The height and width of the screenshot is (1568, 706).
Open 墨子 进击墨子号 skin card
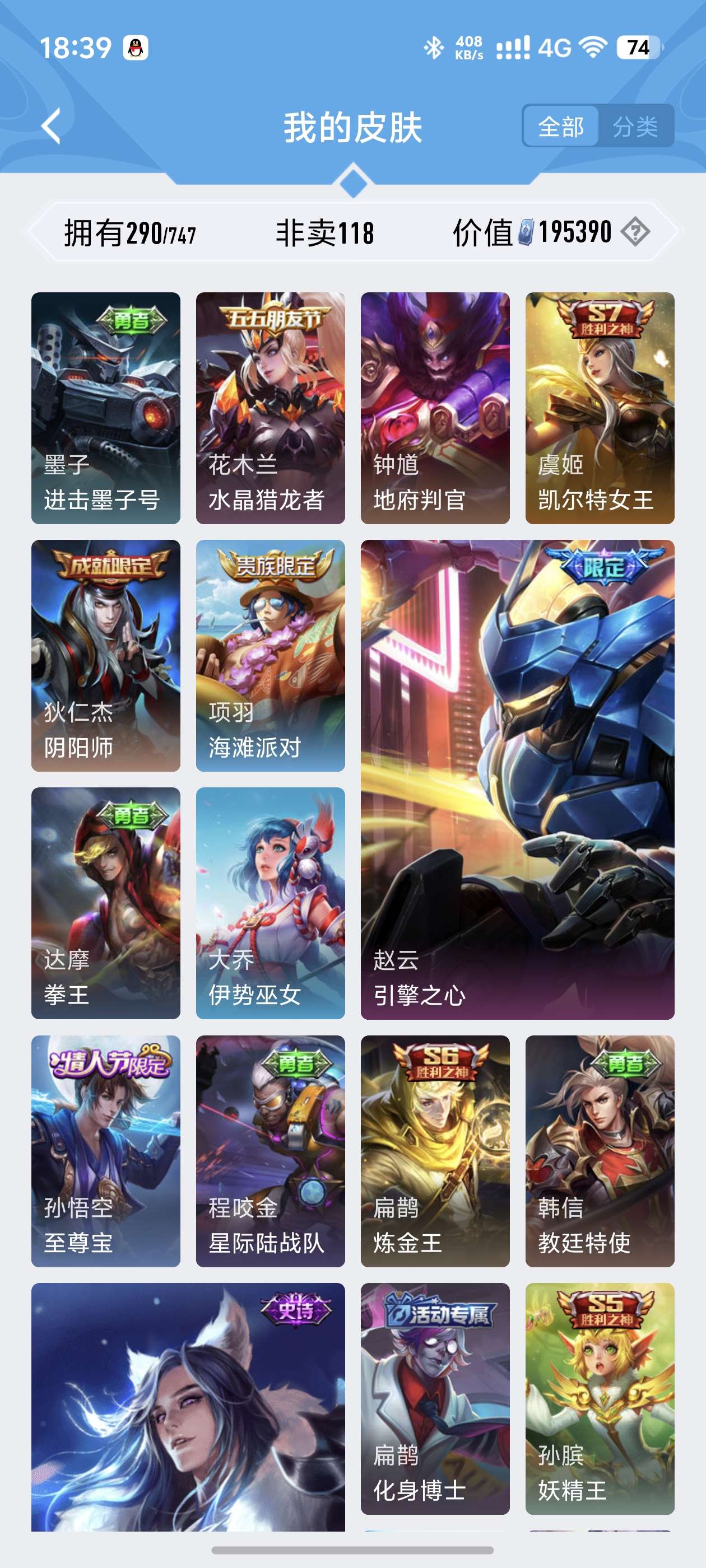105,408
